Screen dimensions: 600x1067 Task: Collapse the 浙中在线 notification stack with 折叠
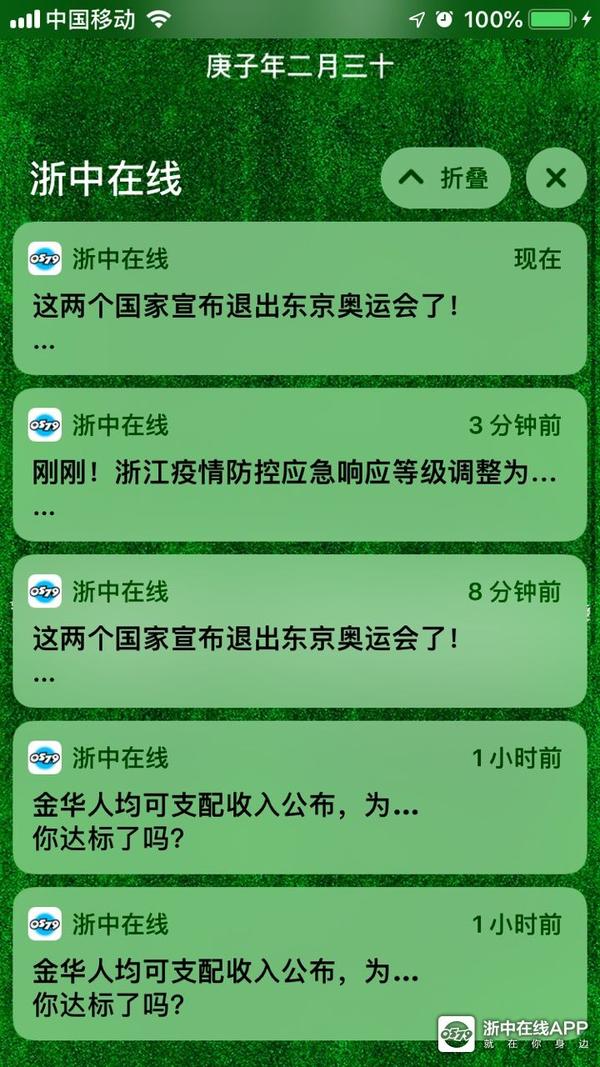pyautogui.click(x=446, y=178)
